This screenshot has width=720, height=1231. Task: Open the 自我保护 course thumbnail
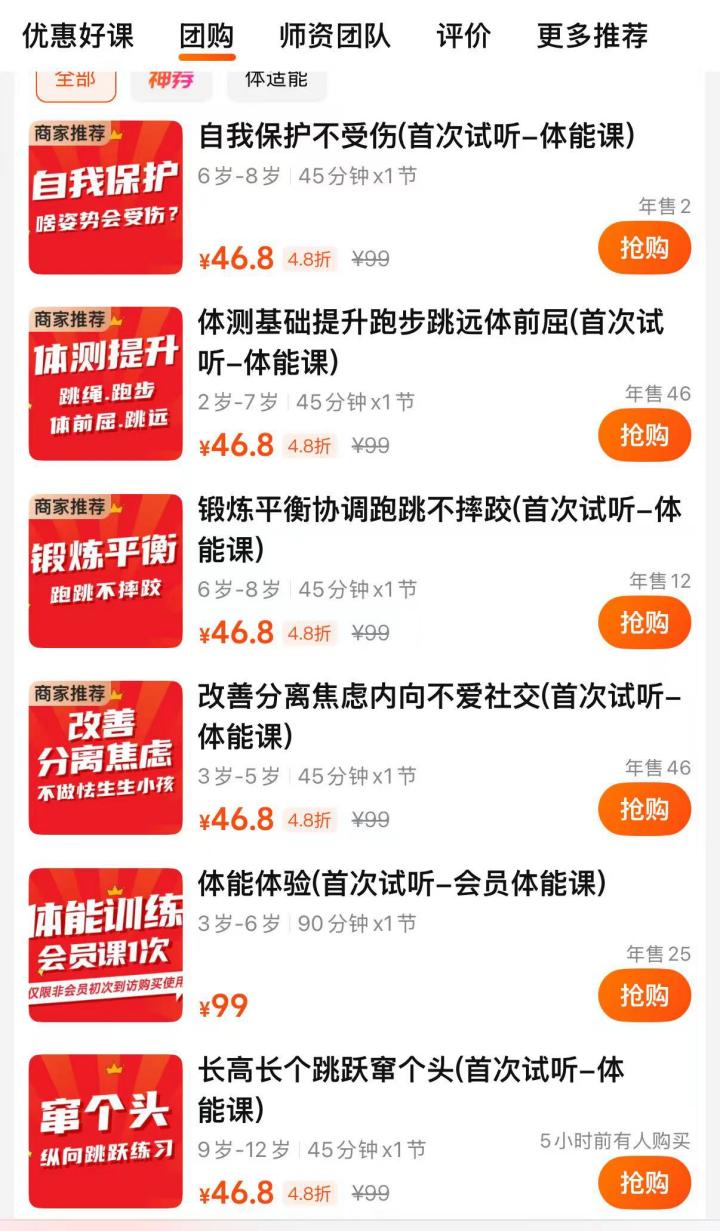click(x=106, y=197)
